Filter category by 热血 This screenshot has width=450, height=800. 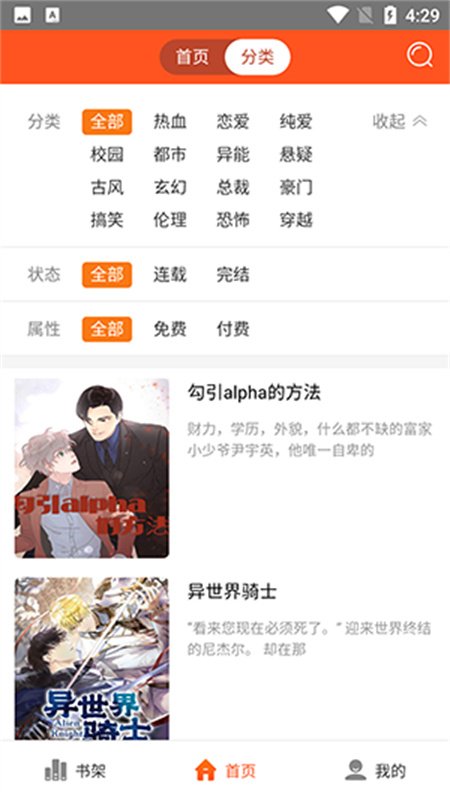point(170,122)
